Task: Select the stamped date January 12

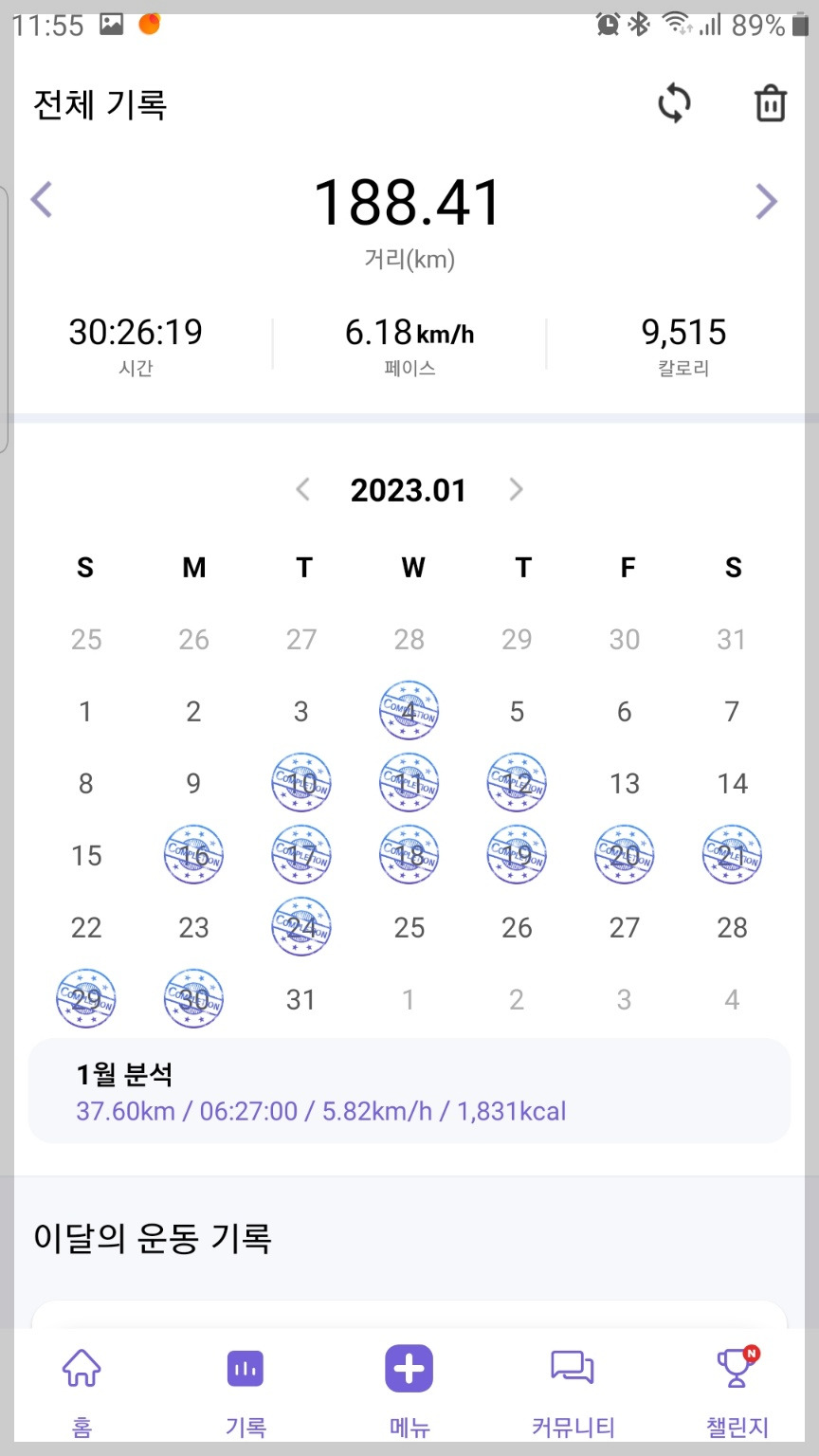Action: (516, 783)
